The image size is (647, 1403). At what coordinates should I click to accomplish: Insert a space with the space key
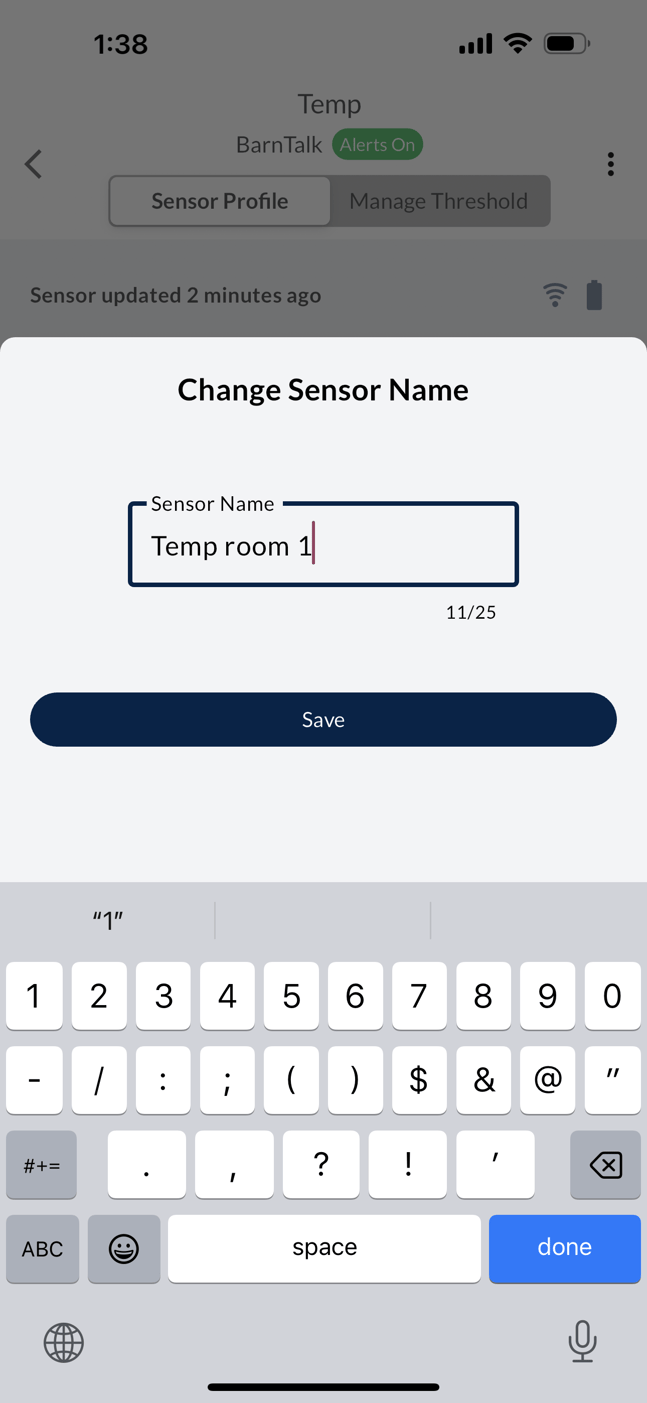tap(324, 1247)
